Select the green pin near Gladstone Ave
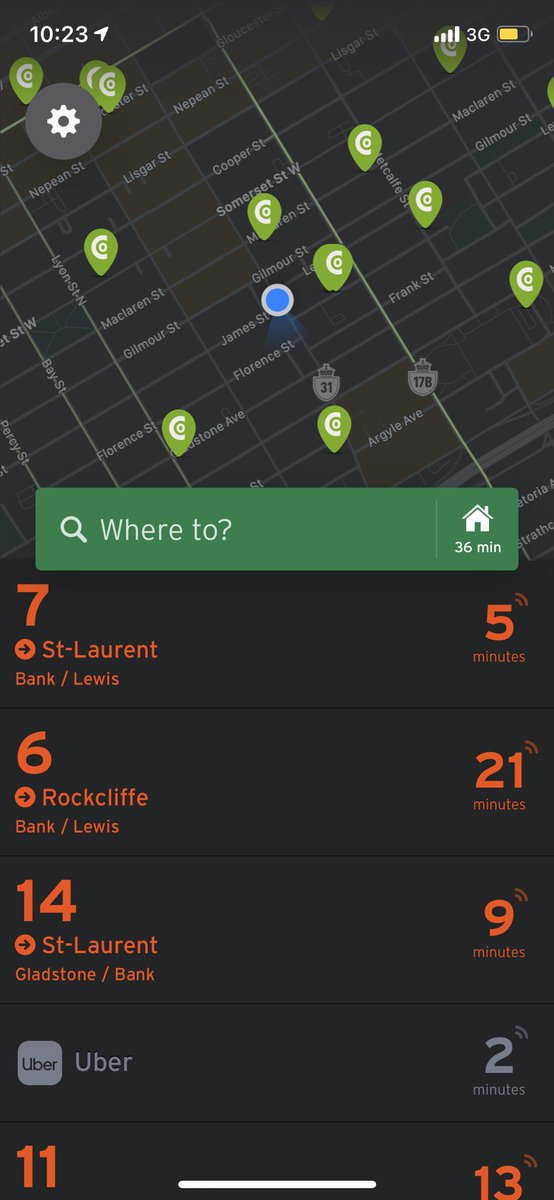Image resolution: width=554 pixels, height=1200 pixels. 179,432
